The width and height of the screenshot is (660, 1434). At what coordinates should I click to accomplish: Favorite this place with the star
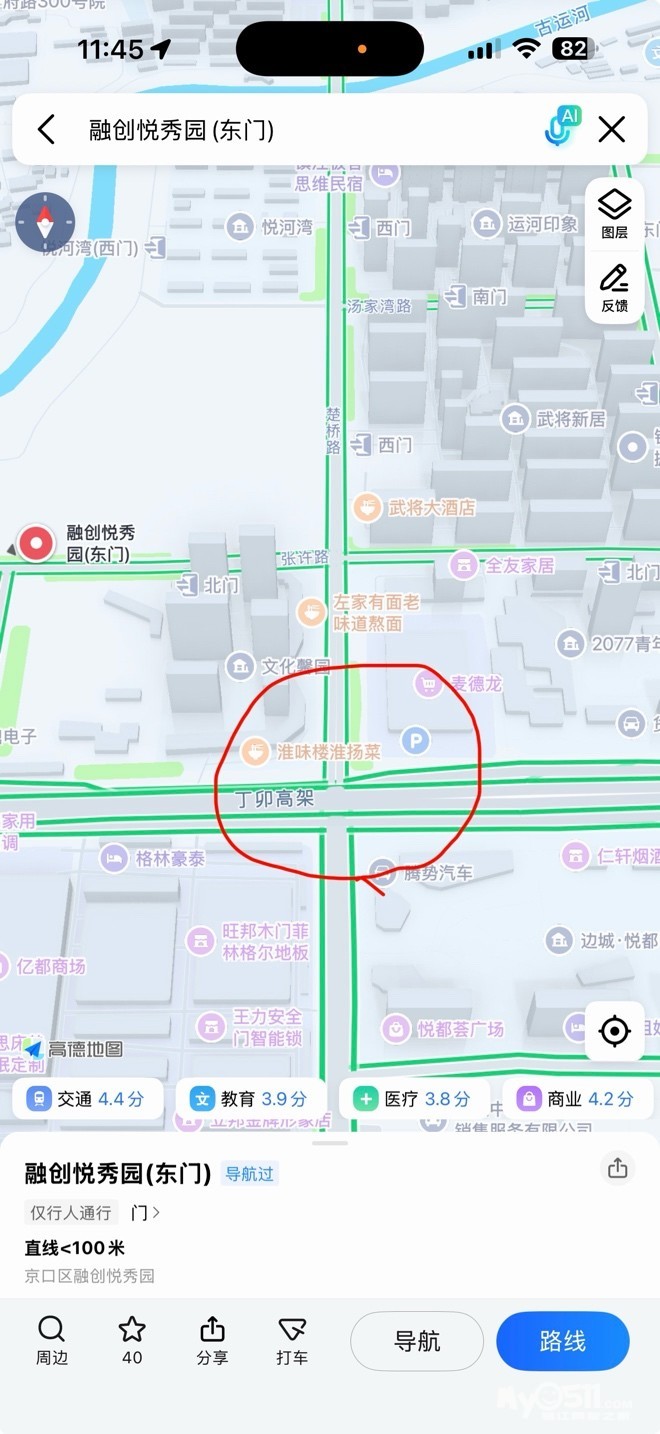click(132, 1340)
